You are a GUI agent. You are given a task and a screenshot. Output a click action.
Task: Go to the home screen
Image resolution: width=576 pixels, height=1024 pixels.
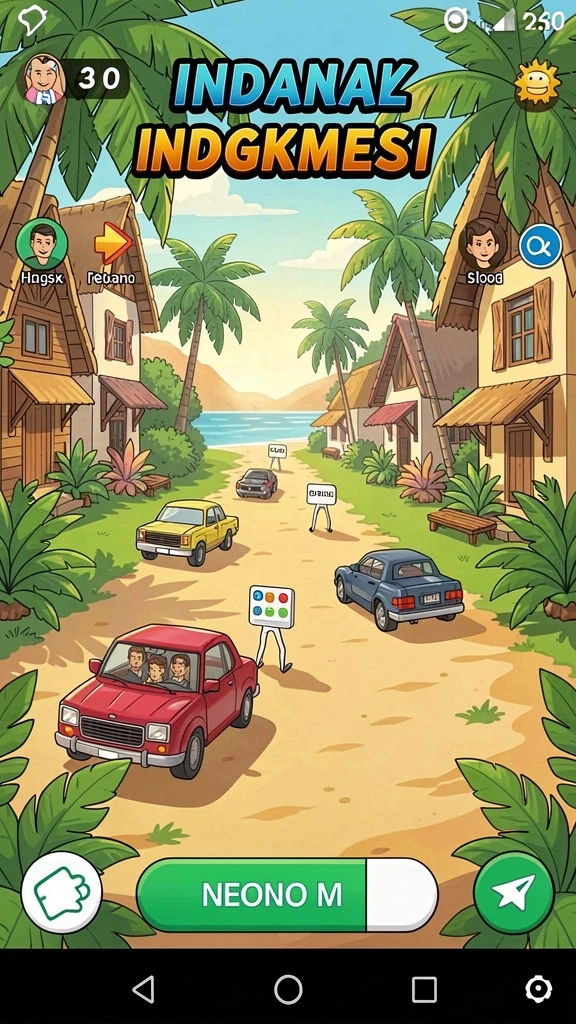(288, 989)
